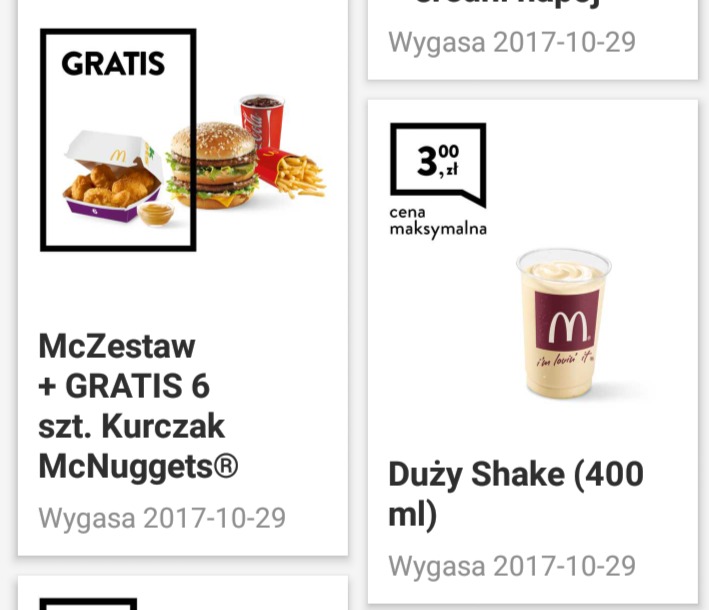This screenshot has height=610, width=709.
Task: Open the McZestaw + GRATIS 6 McNuggets coupon
Action: [182, 300]
